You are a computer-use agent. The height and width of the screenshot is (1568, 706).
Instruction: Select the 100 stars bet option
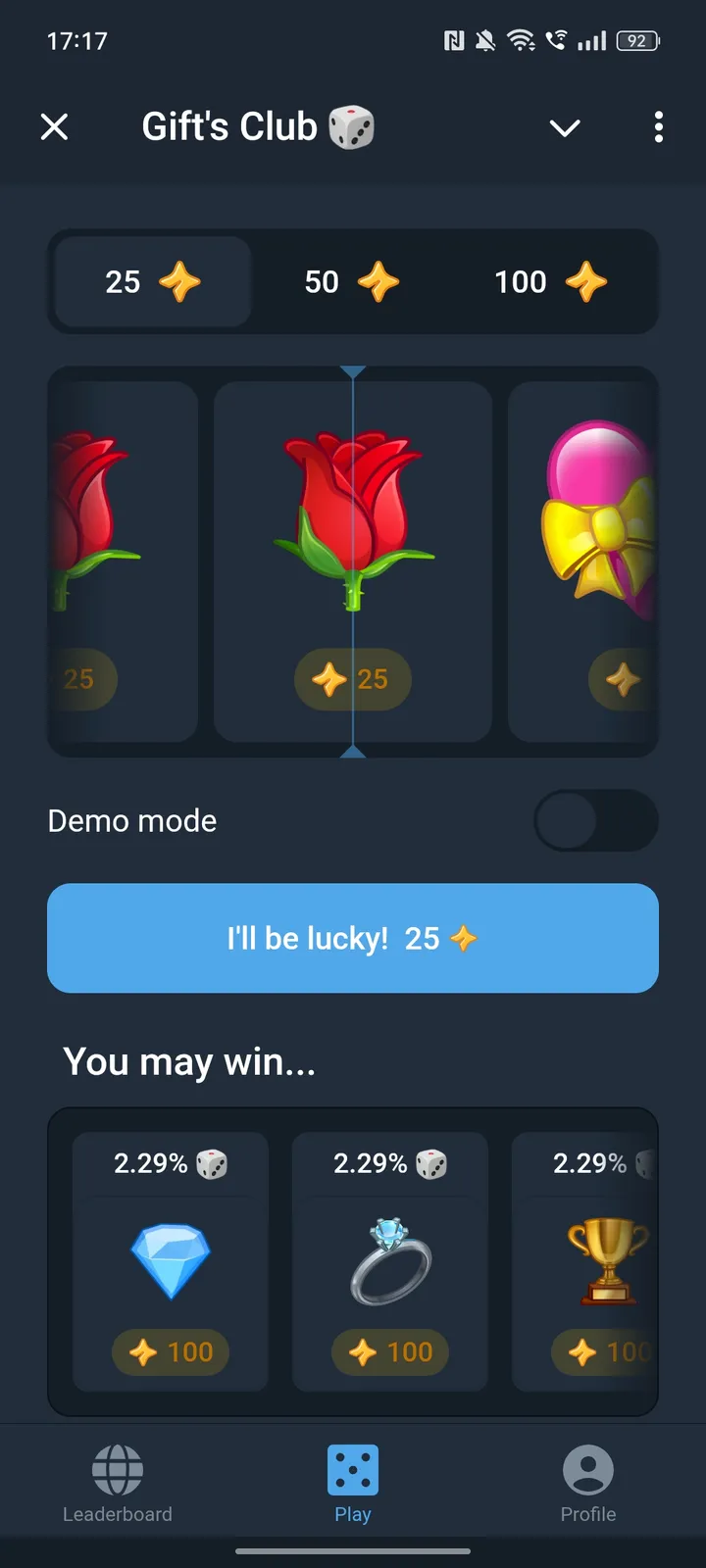pos(550,282)
